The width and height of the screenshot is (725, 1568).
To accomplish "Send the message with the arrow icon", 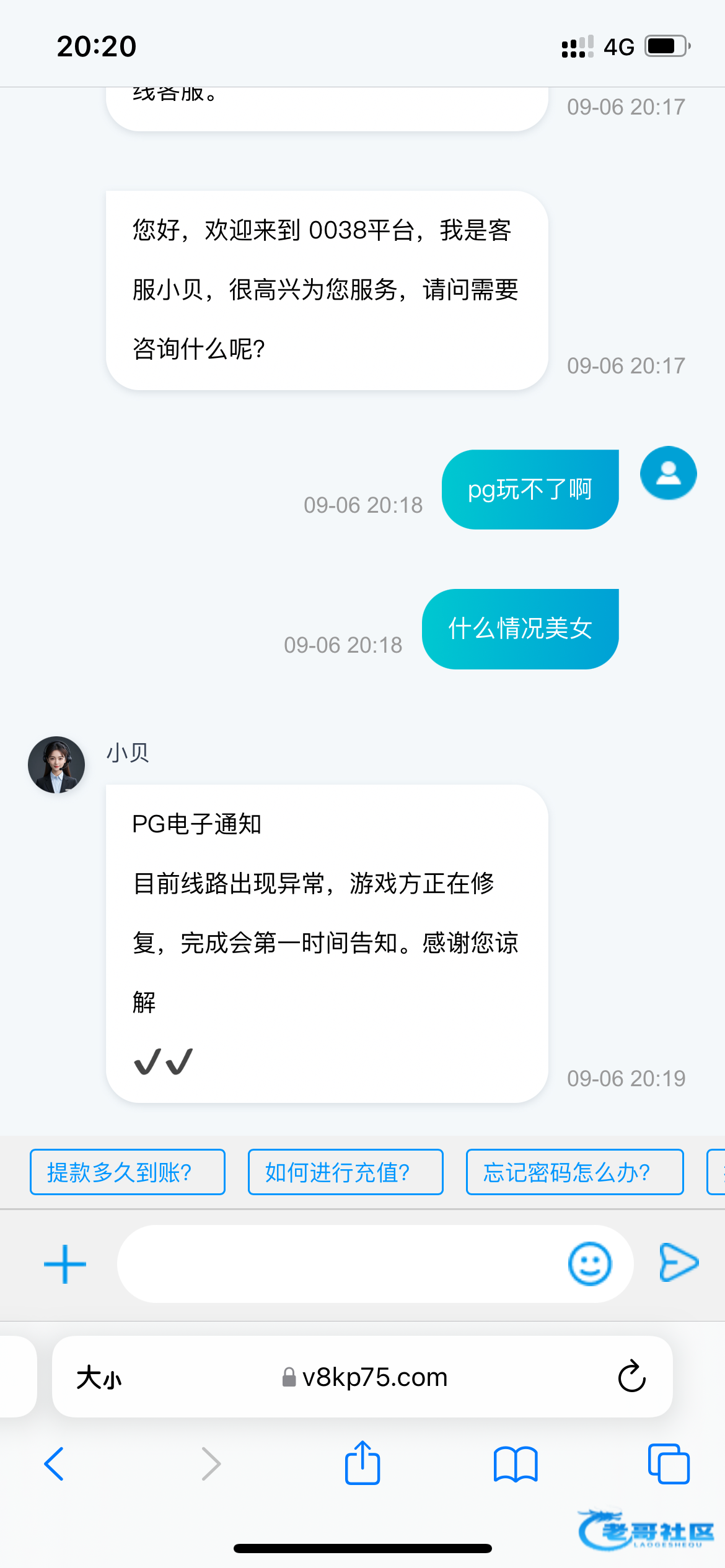I will coord(679,1262).
